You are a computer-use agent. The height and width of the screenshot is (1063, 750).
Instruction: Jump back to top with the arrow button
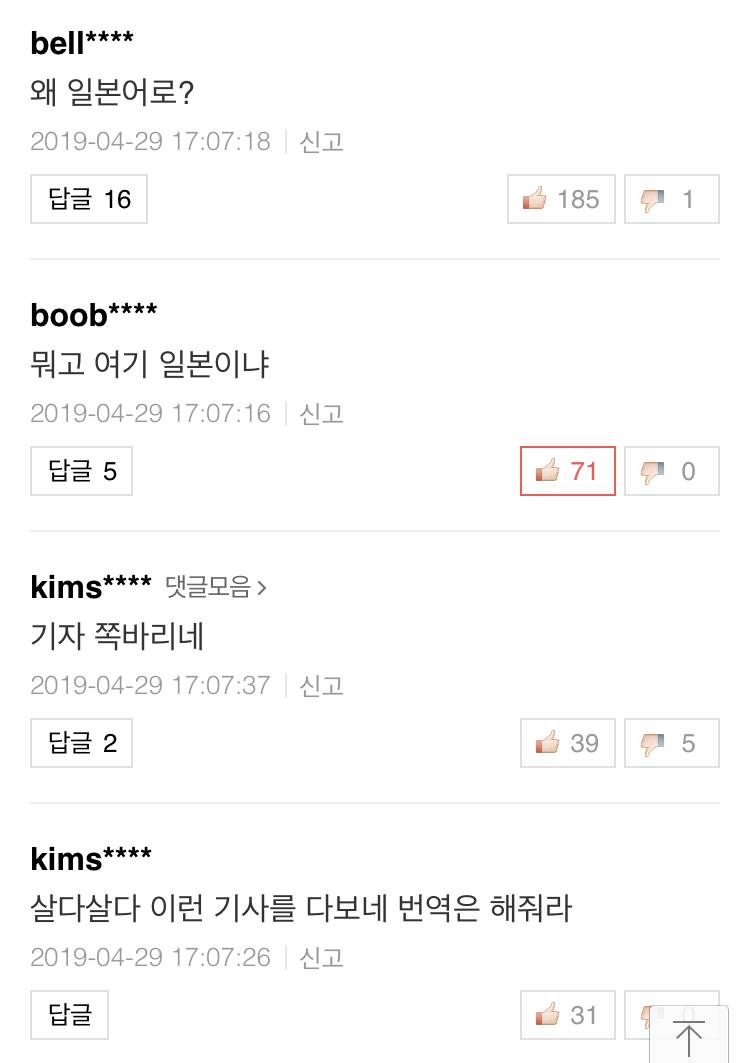click(689, 1036)
